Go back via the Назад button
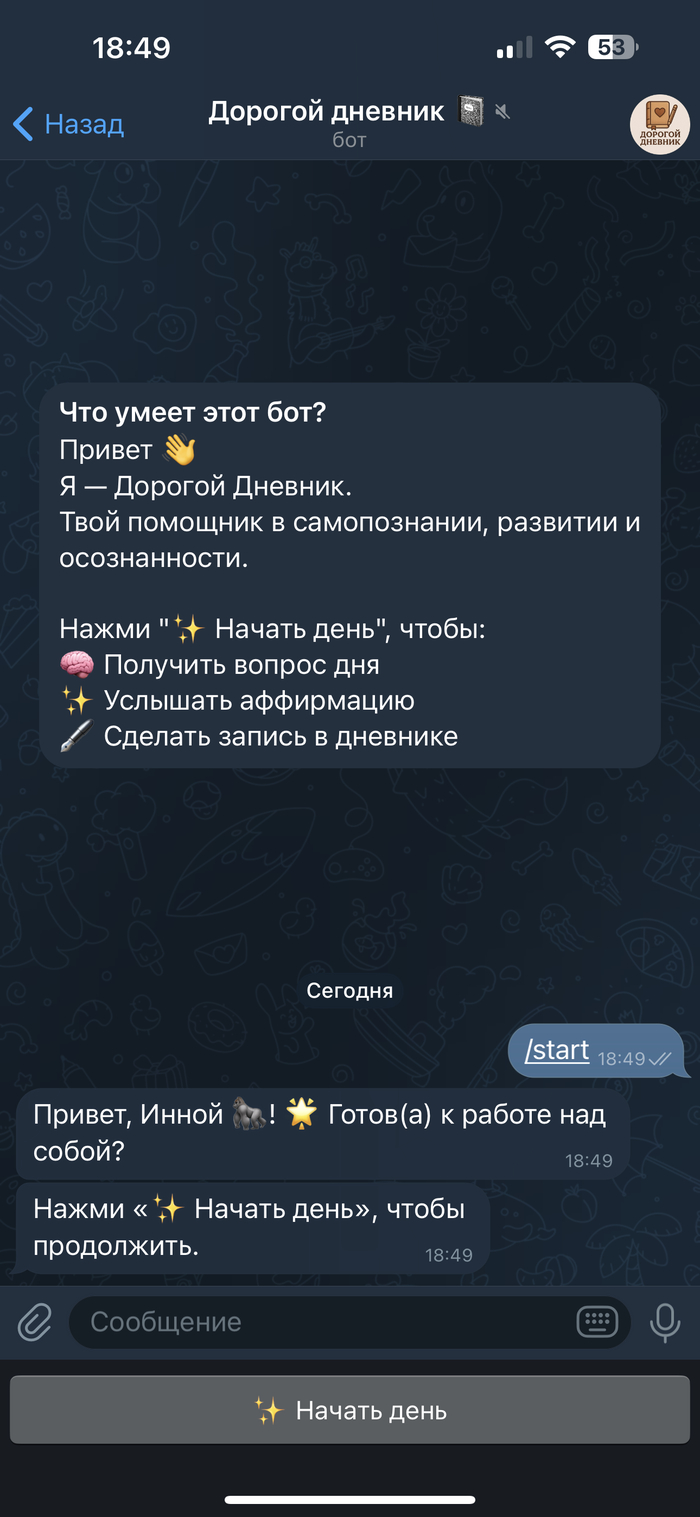Viewport: 700px width, 1517px height. (x=68, y=124)
